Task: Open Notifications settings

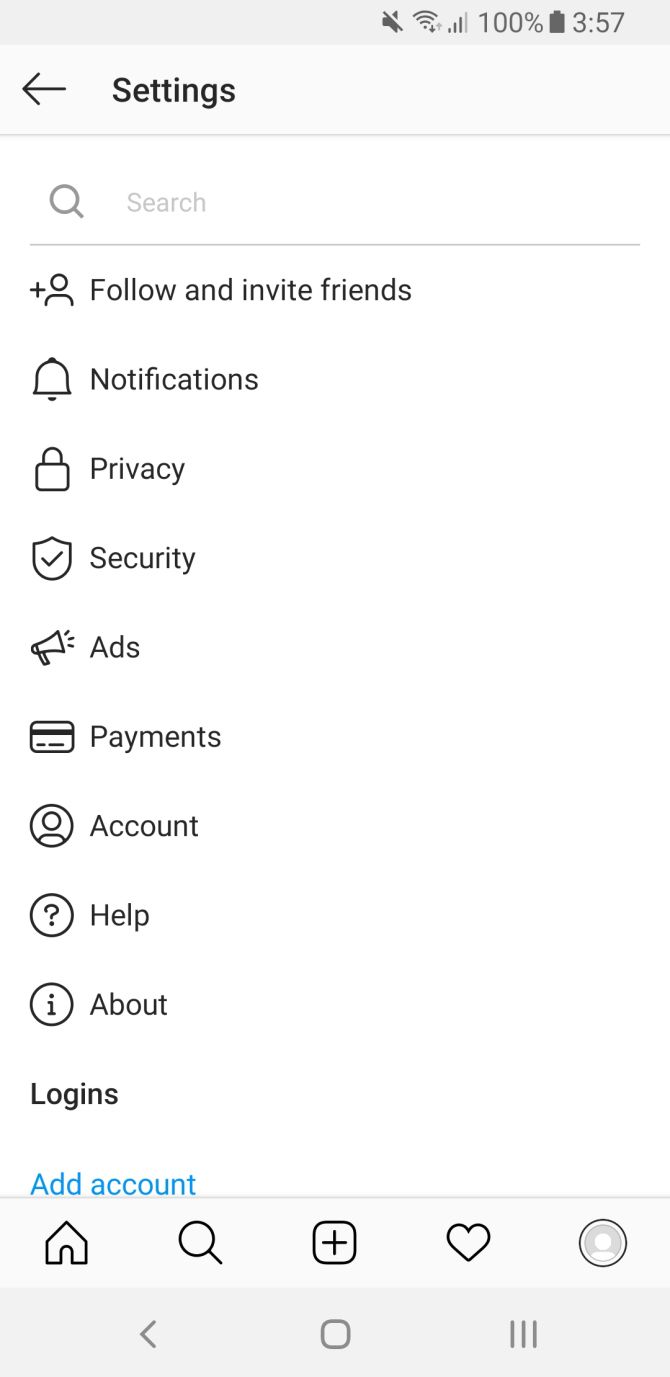Action: click(x=174, y=380)
